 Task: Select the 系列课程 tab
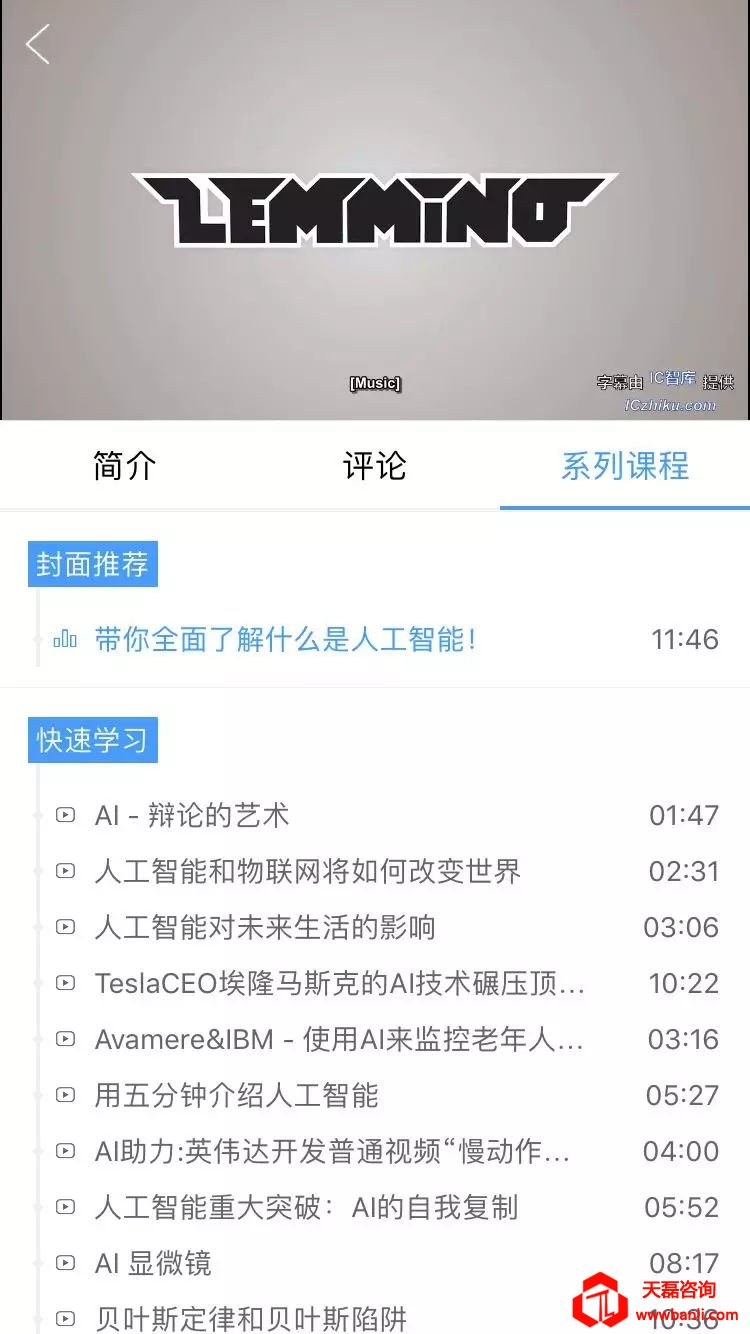point(625,466)
